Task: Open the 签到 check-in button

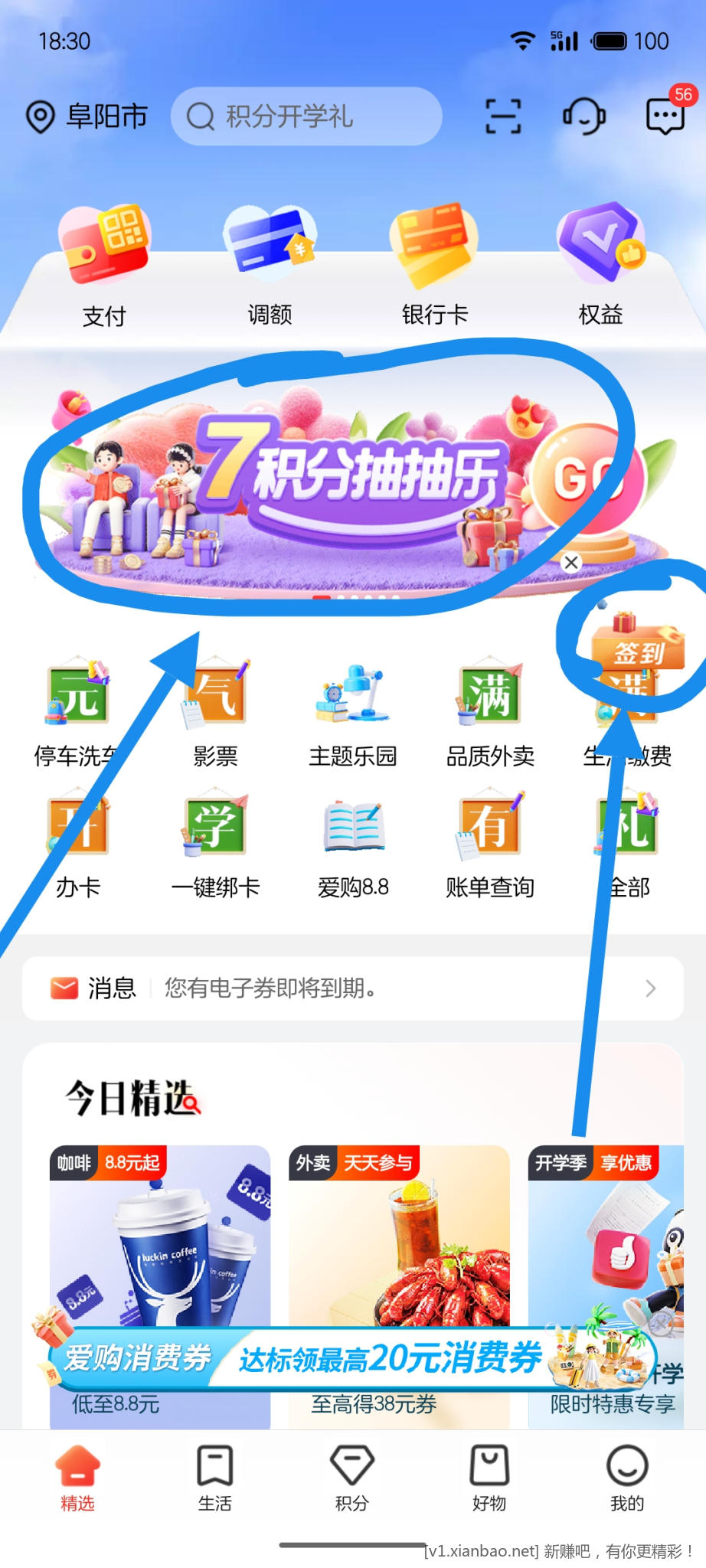Action: coord(638,649)
